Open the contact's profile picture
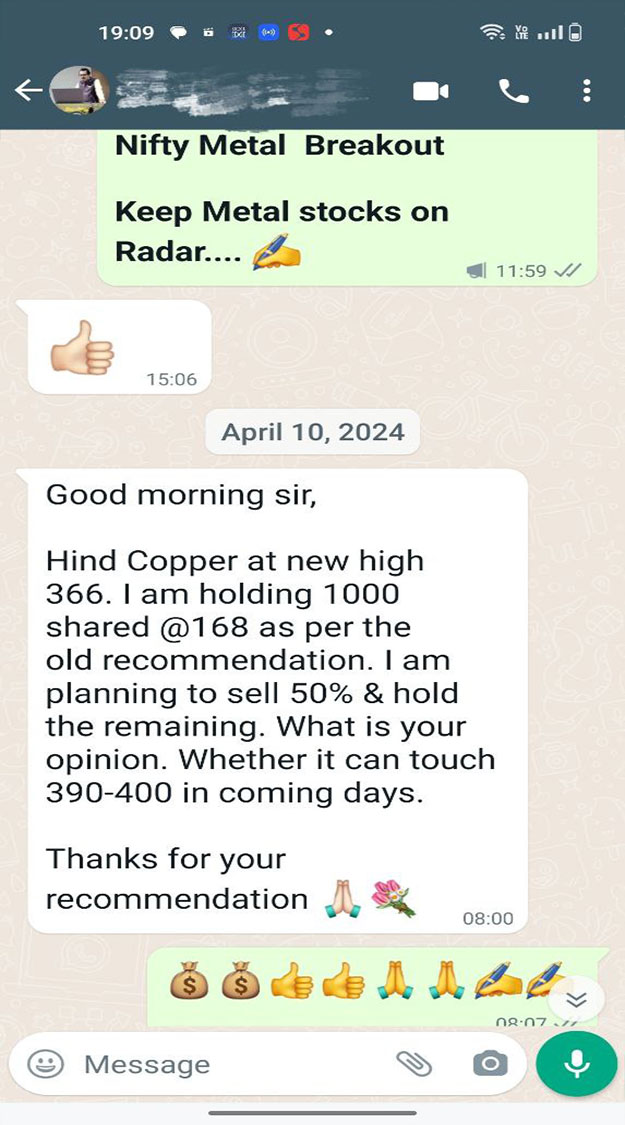This screenshot has width=625, height=1125. (x=79, y=90)
